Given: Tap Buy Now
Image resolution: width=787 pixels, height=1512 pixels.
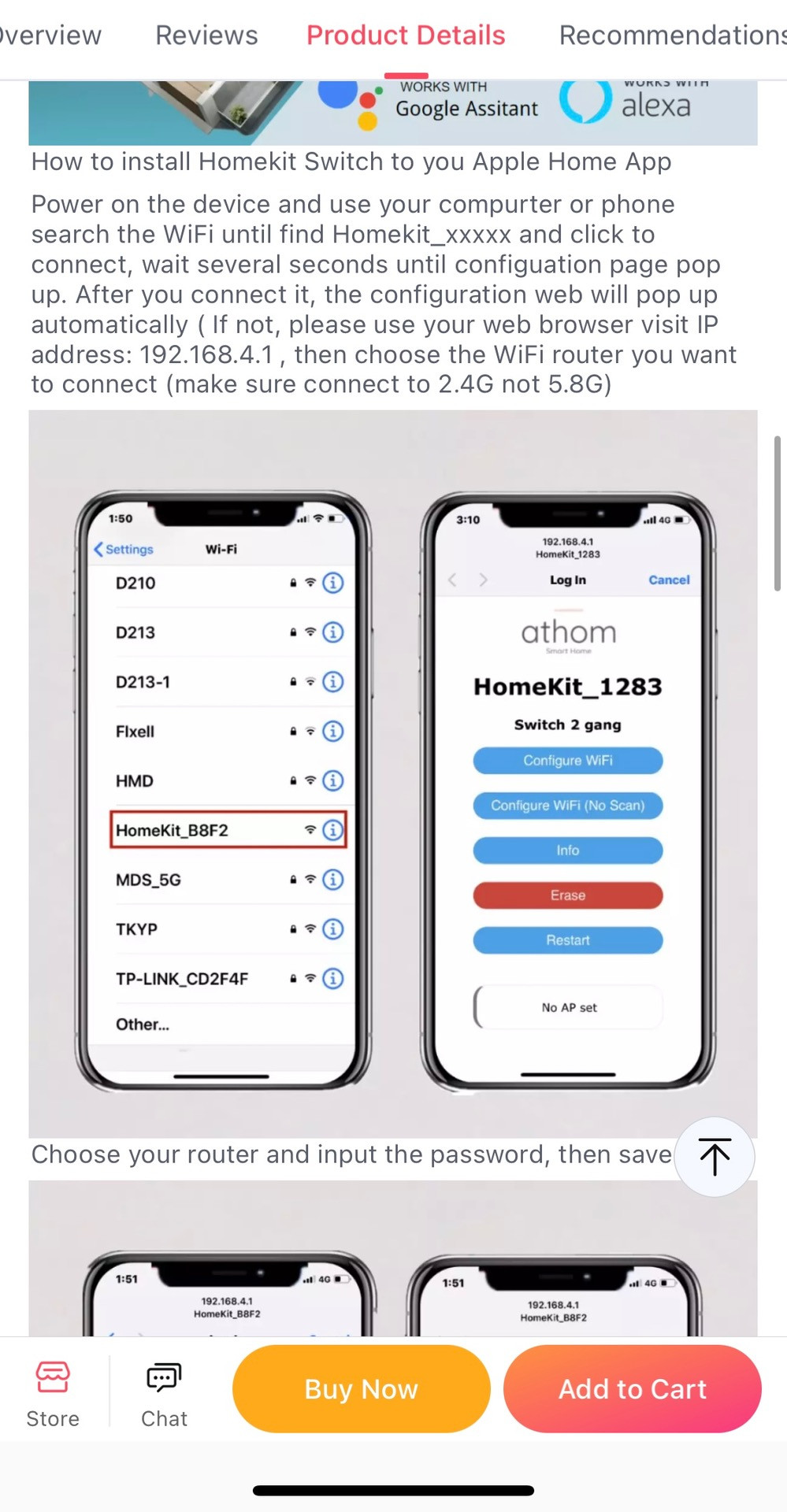Looking at the screenshot, I should [361, 1388].
